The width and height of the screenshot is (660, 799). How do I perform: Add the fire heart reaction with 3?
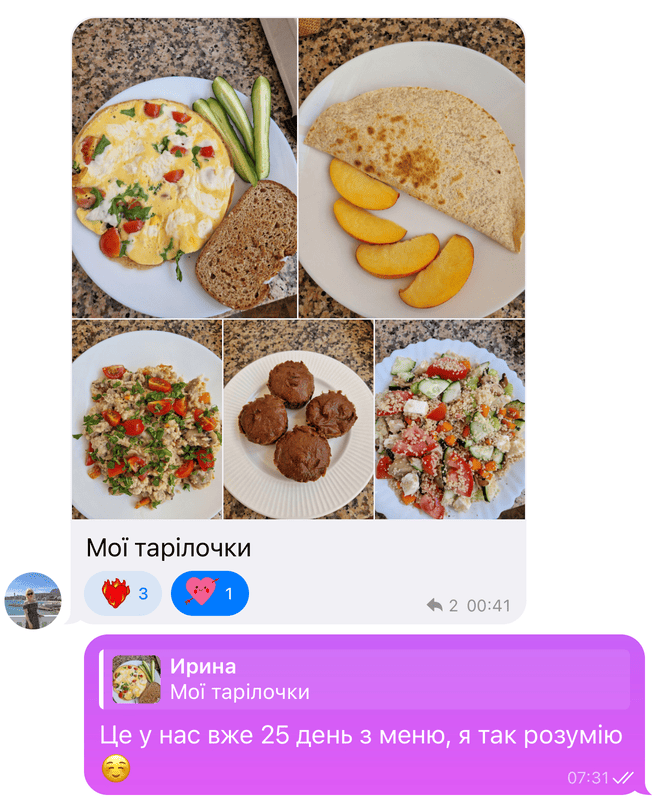pyautogui.click(x=122, y=594)
